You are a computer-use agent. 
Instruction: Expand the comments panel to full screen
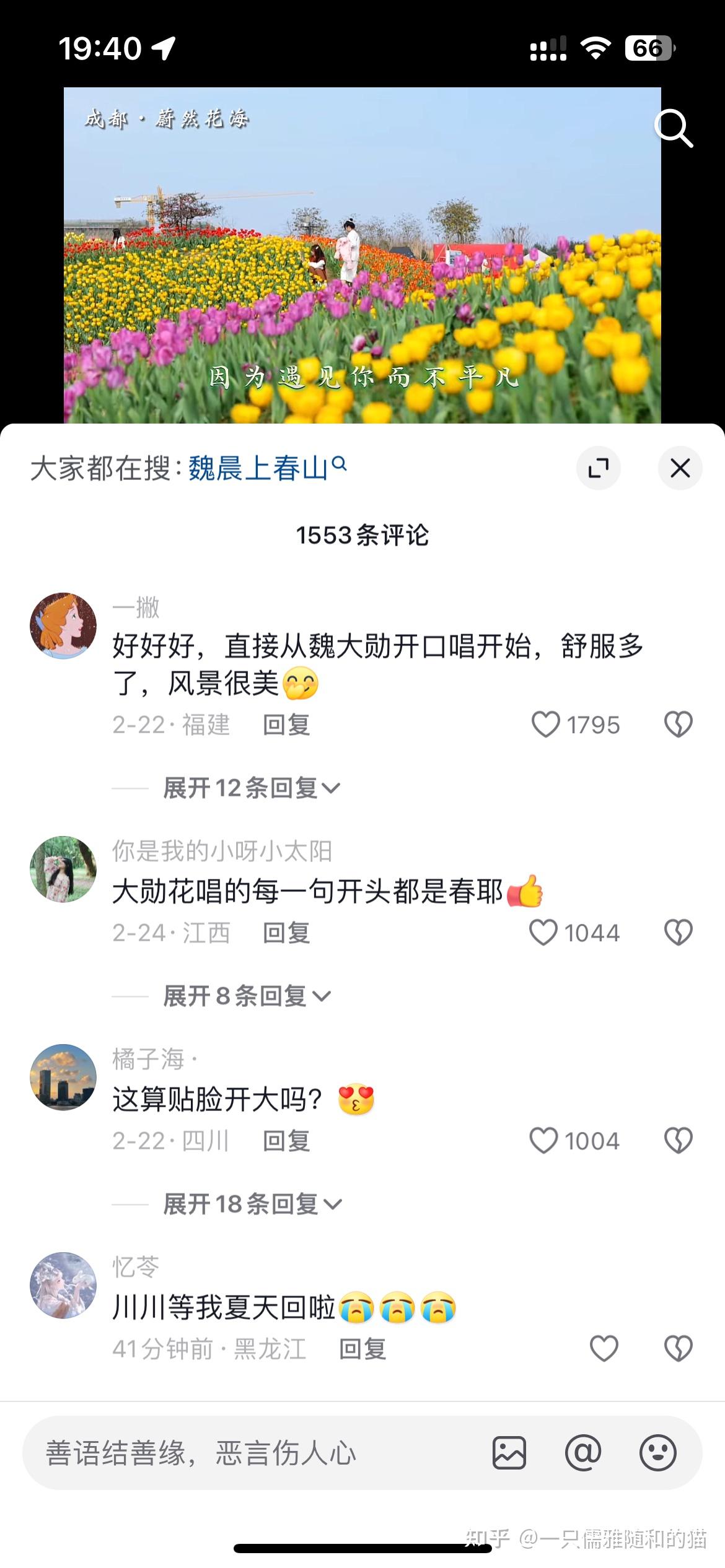tap(599, 468)
